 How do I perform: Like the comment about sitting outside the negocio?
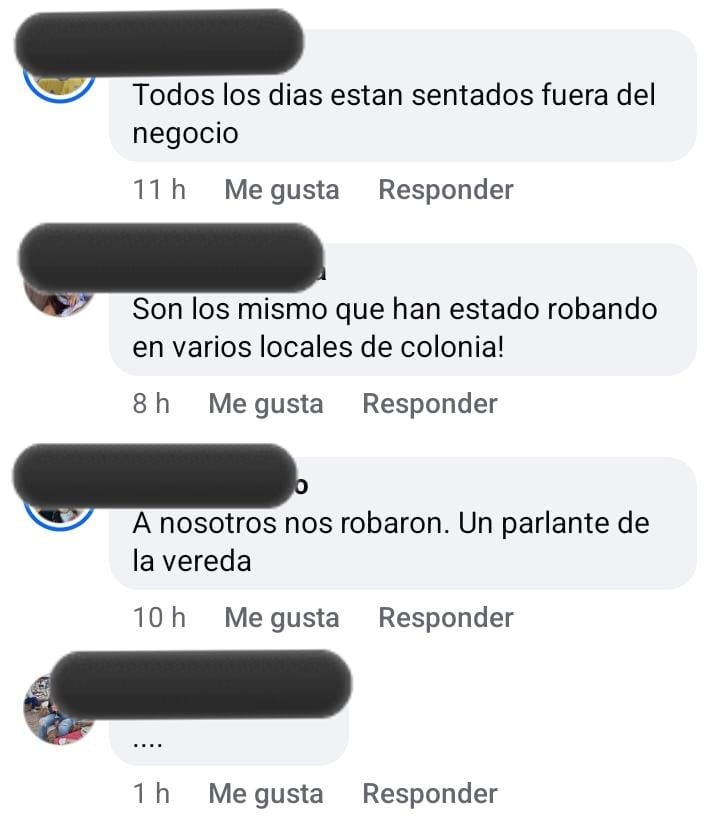281,190
